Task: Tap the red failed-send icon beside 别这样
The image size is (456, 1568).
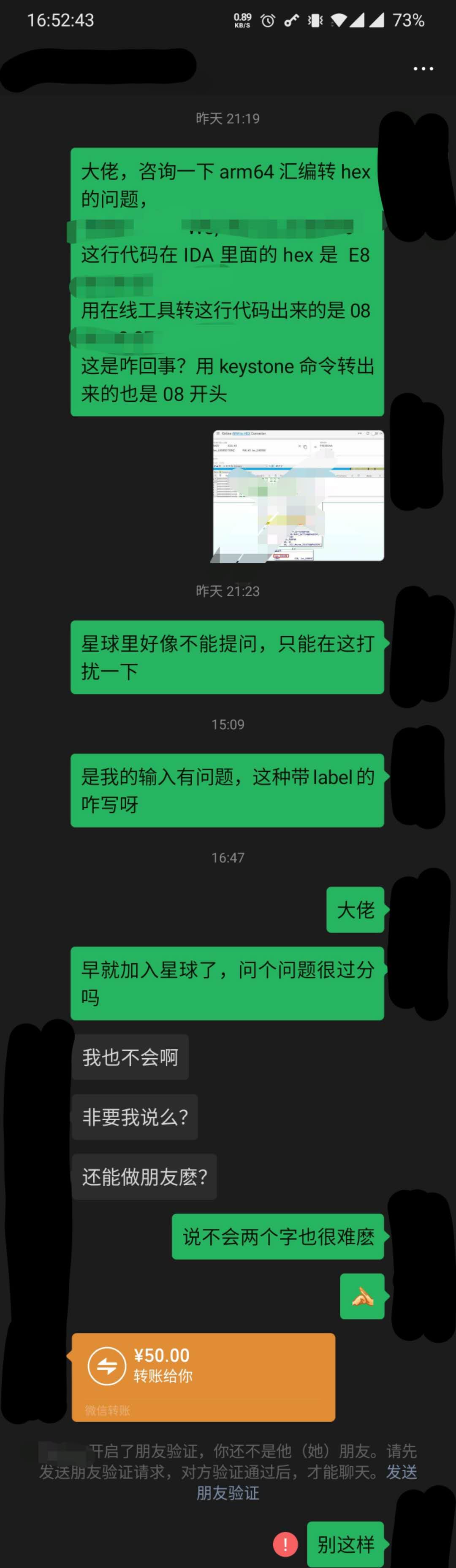Action: click(285, 1543)
